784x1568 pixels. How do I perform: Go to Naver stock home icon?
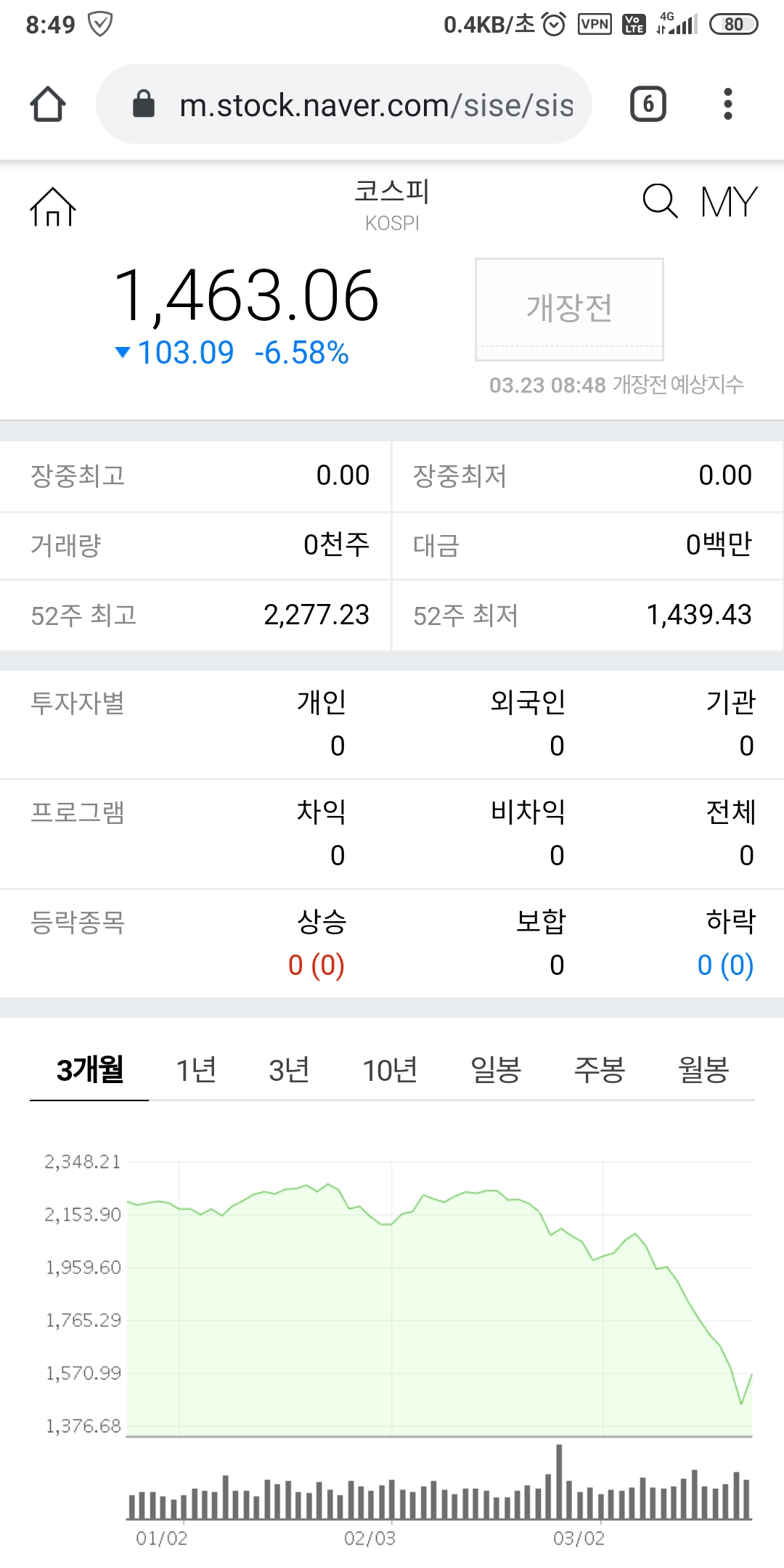point(52,207)
